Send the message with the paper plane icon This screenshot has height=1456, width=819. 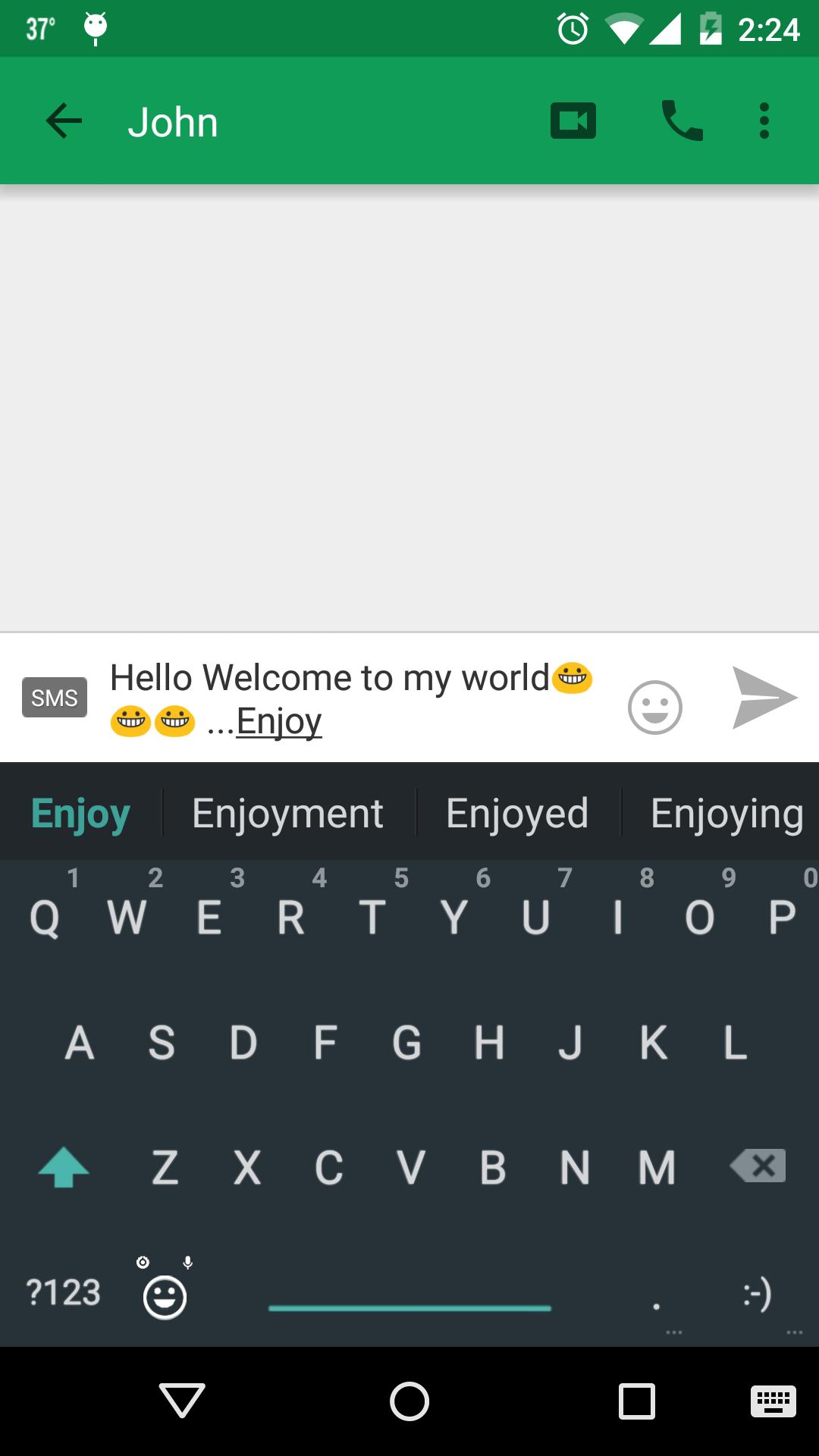[766, 698]
